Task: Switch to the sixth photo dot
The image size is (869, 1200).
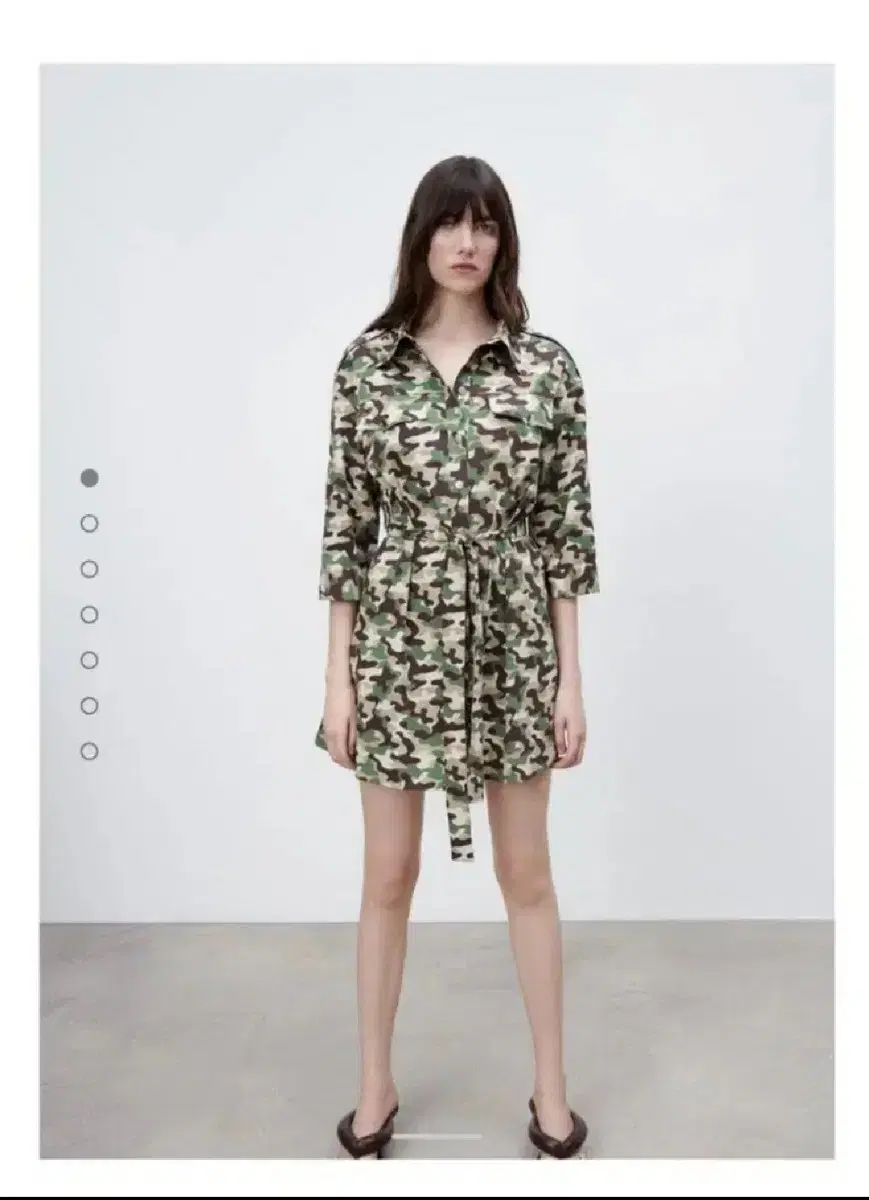Action: click(89, 703)
